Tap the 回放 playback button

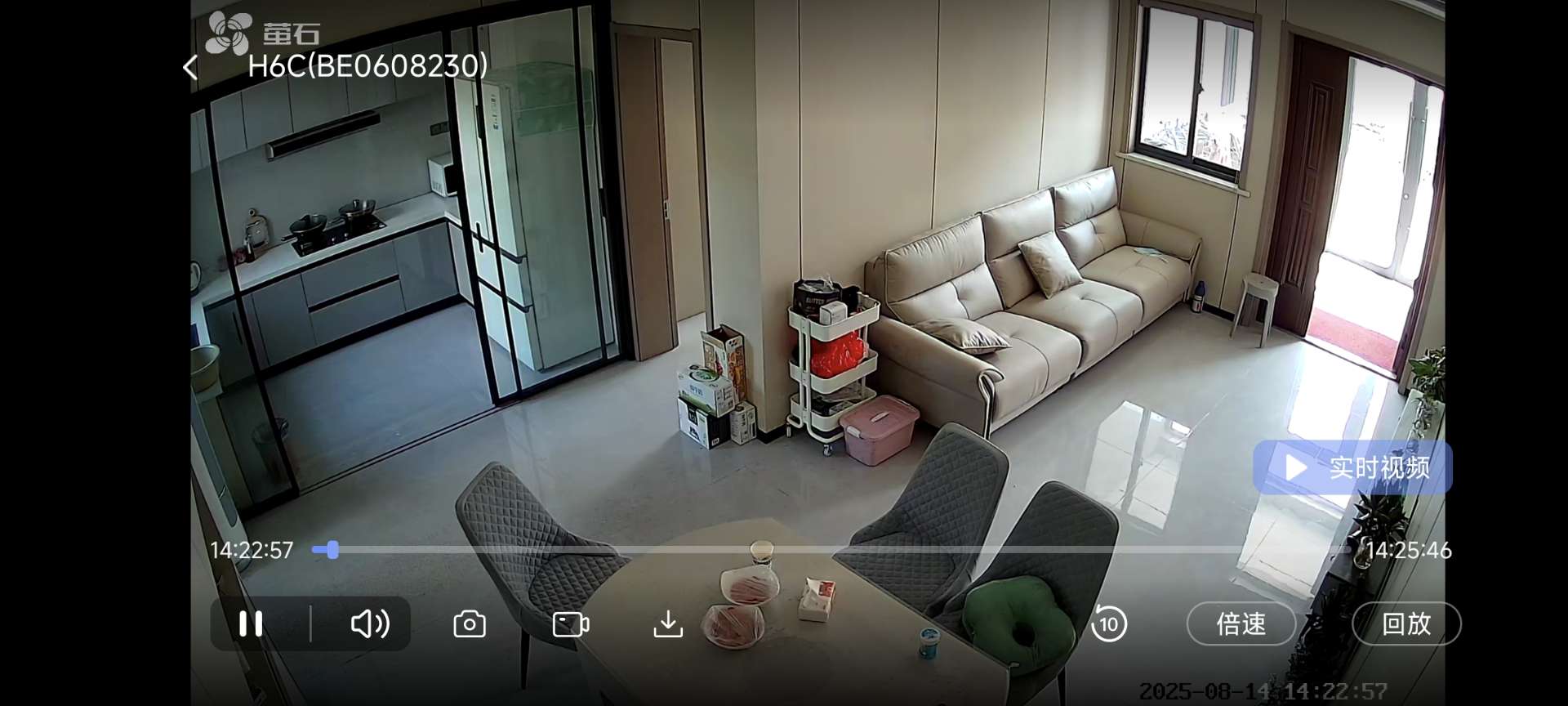coord(1405,624)
